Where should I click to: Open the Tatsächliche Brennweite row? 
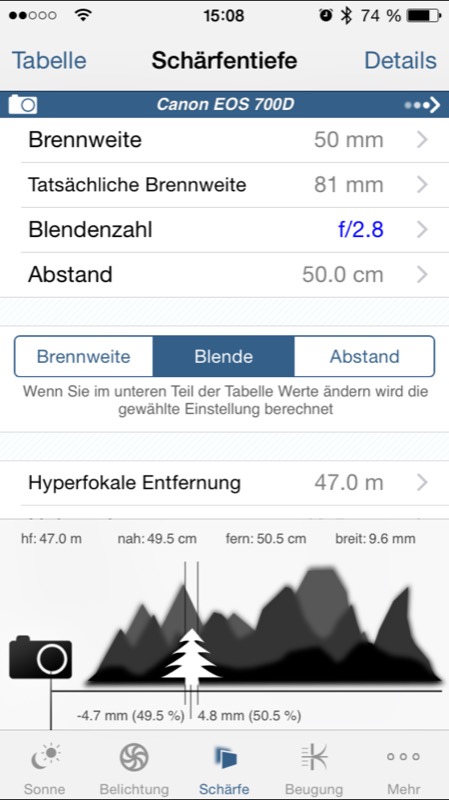coord(224,185)
